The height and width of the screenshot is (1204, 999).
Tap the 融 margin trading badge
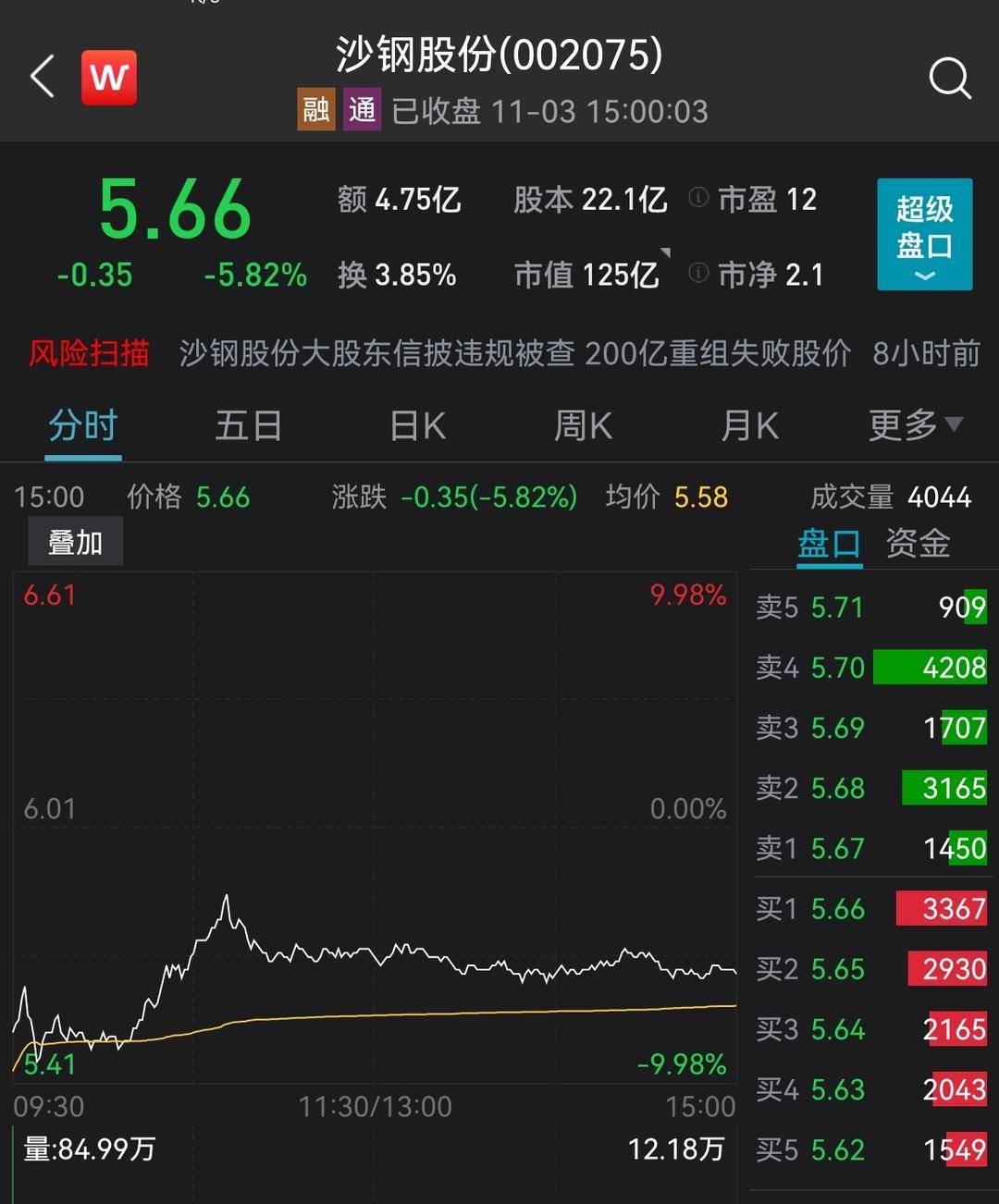[315, 109]
